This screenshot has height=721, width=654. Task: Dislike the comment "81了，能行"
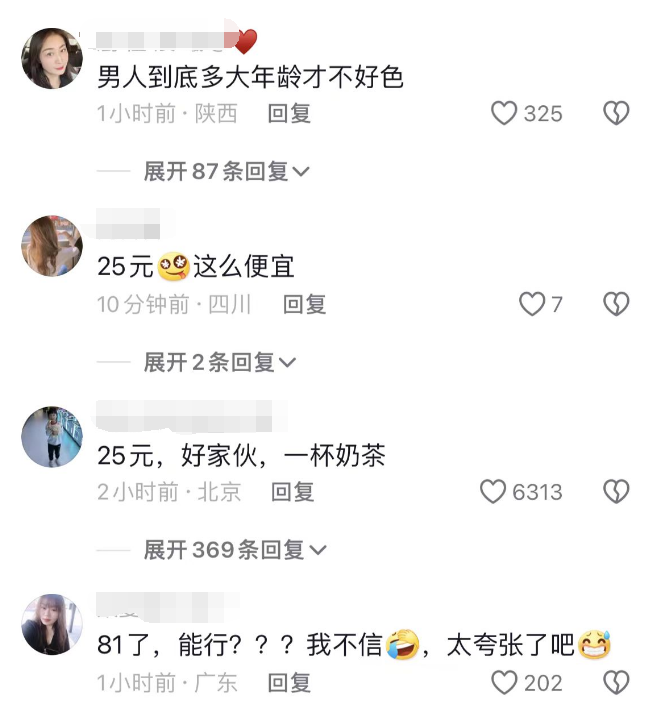[616, 683]
